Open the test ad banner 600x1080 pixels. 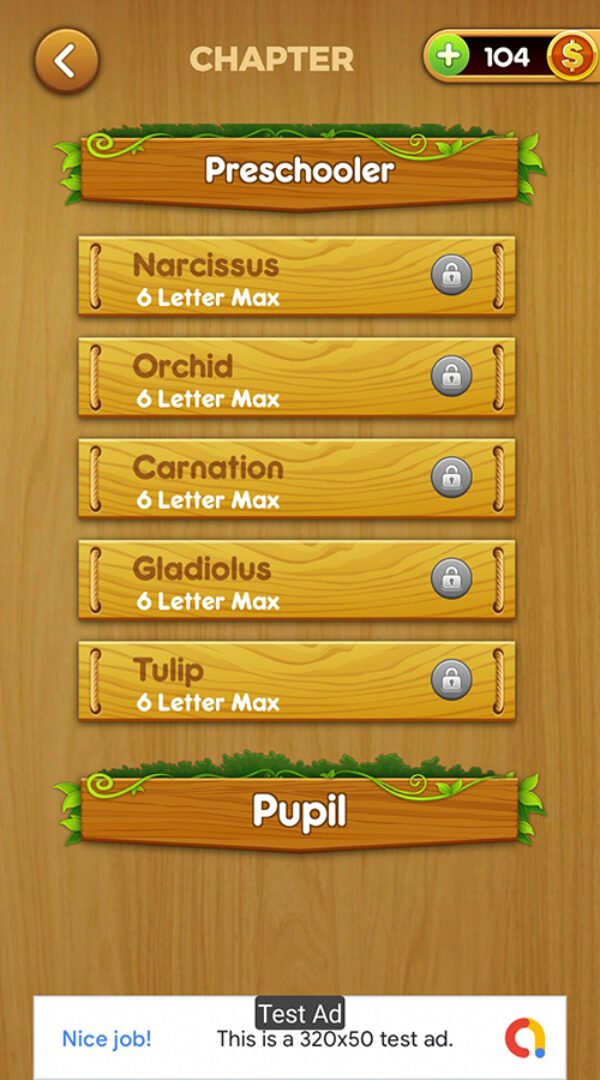(x=300, y=1037)
